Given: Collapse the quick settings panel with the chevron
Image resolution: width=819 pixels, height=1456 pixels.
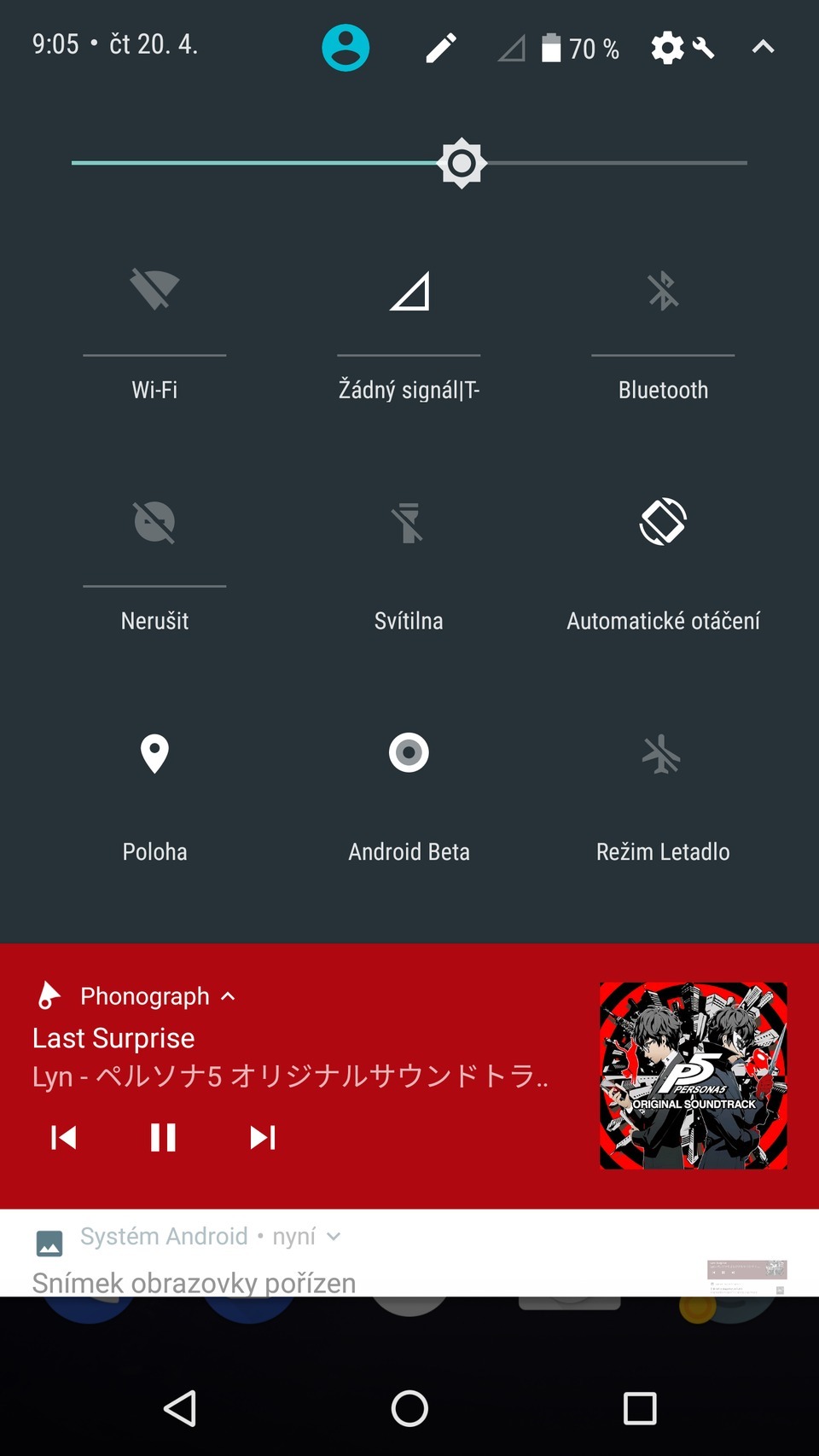Looking at the screenshot, I should click(x=762, y=48).
